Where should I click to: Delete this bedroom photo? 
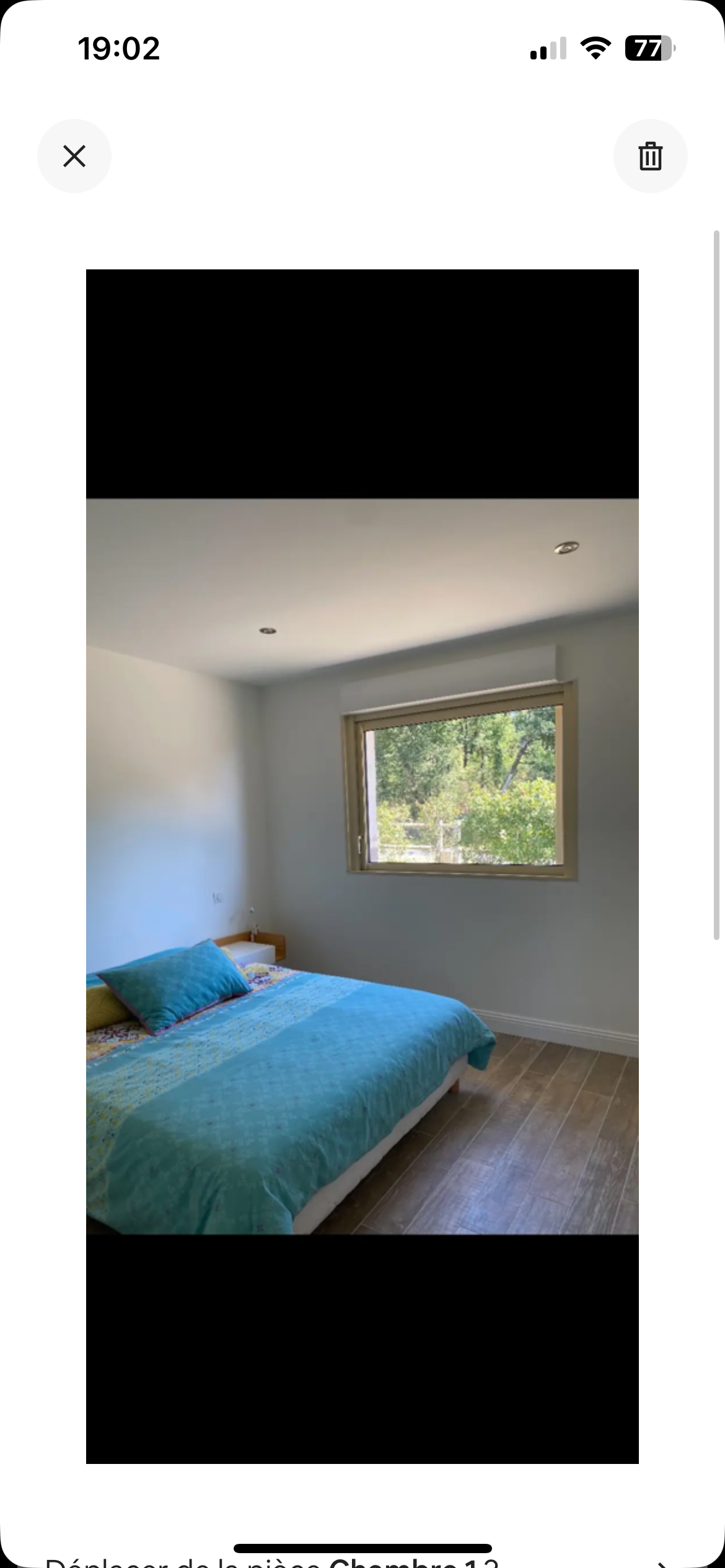[x=650, y=156]
